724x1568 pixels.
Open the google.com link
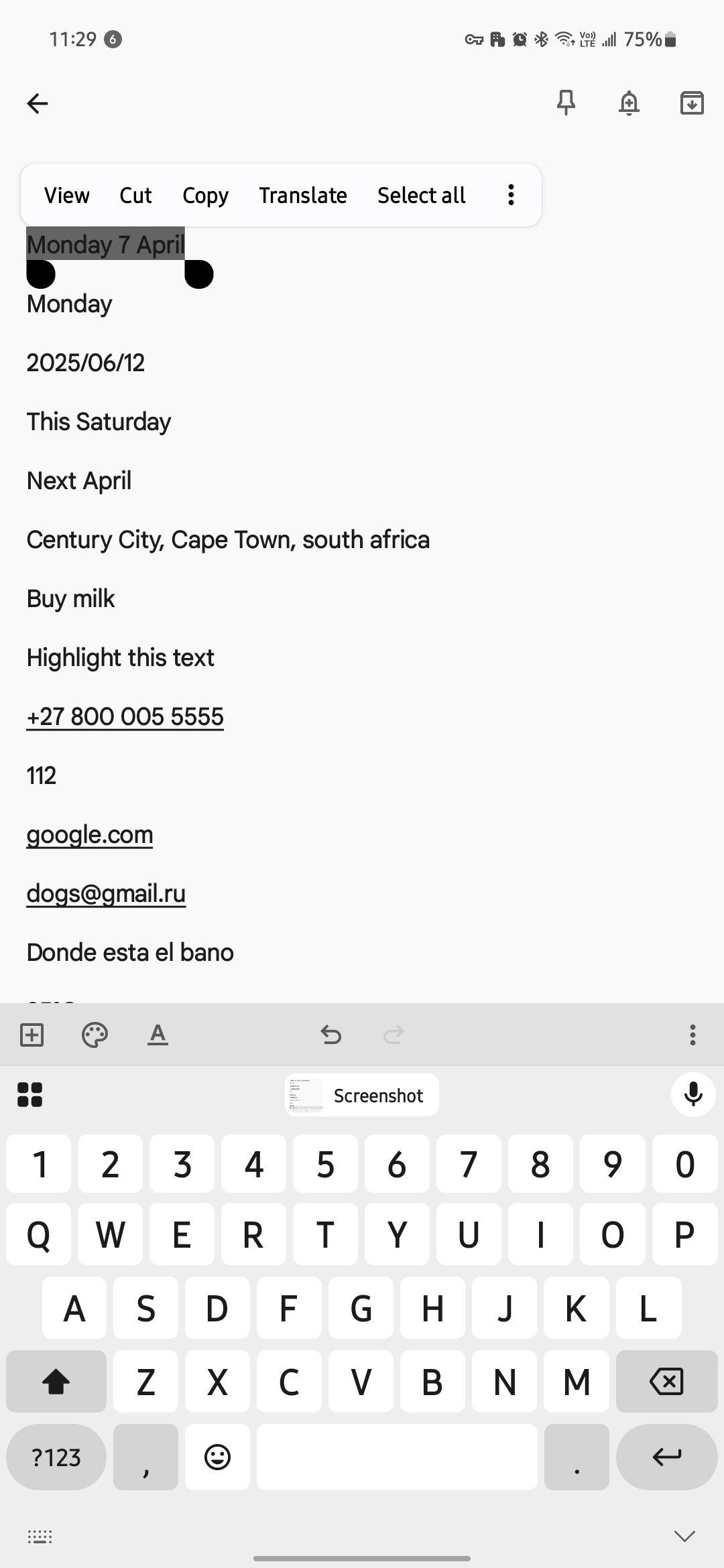[90, 835]
